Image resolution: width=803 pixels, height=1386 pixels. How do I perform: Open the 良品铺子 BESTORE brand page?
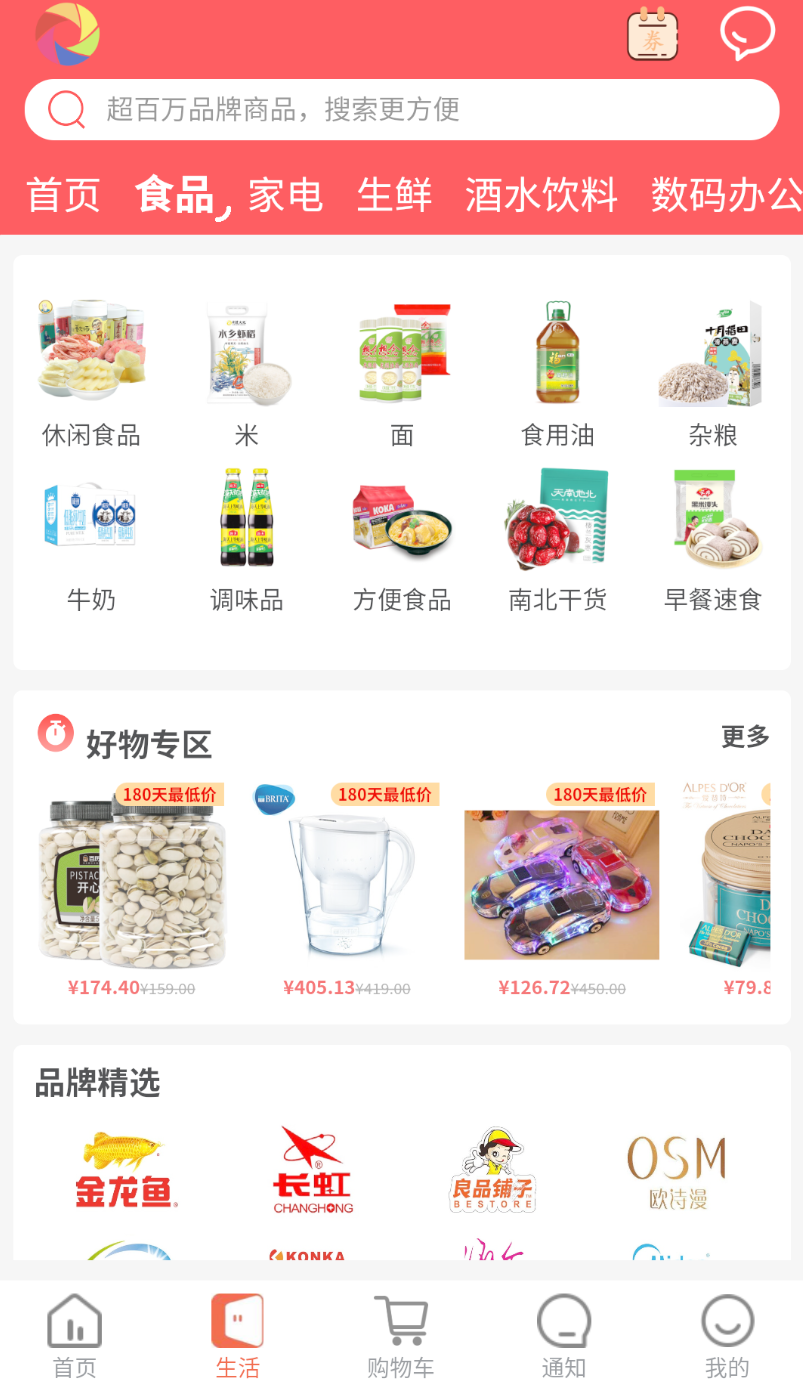491,1167
